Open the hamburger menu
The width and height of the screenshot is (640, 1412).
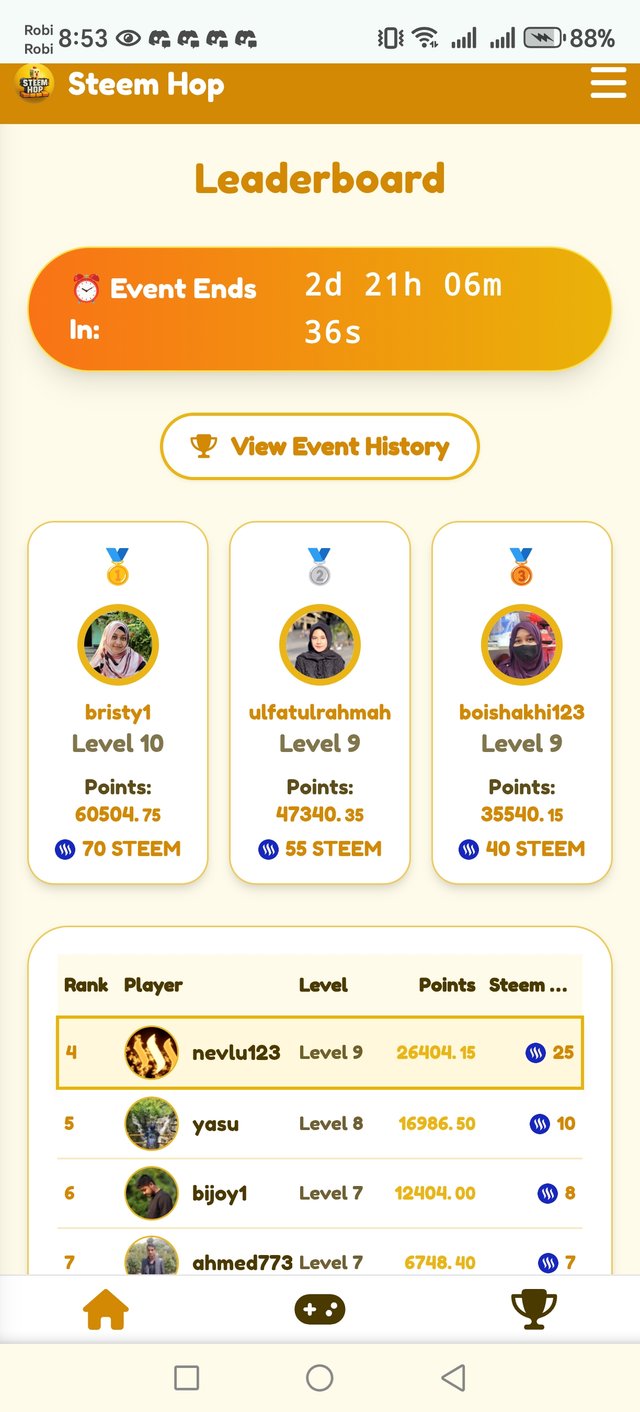pos(608,84)
